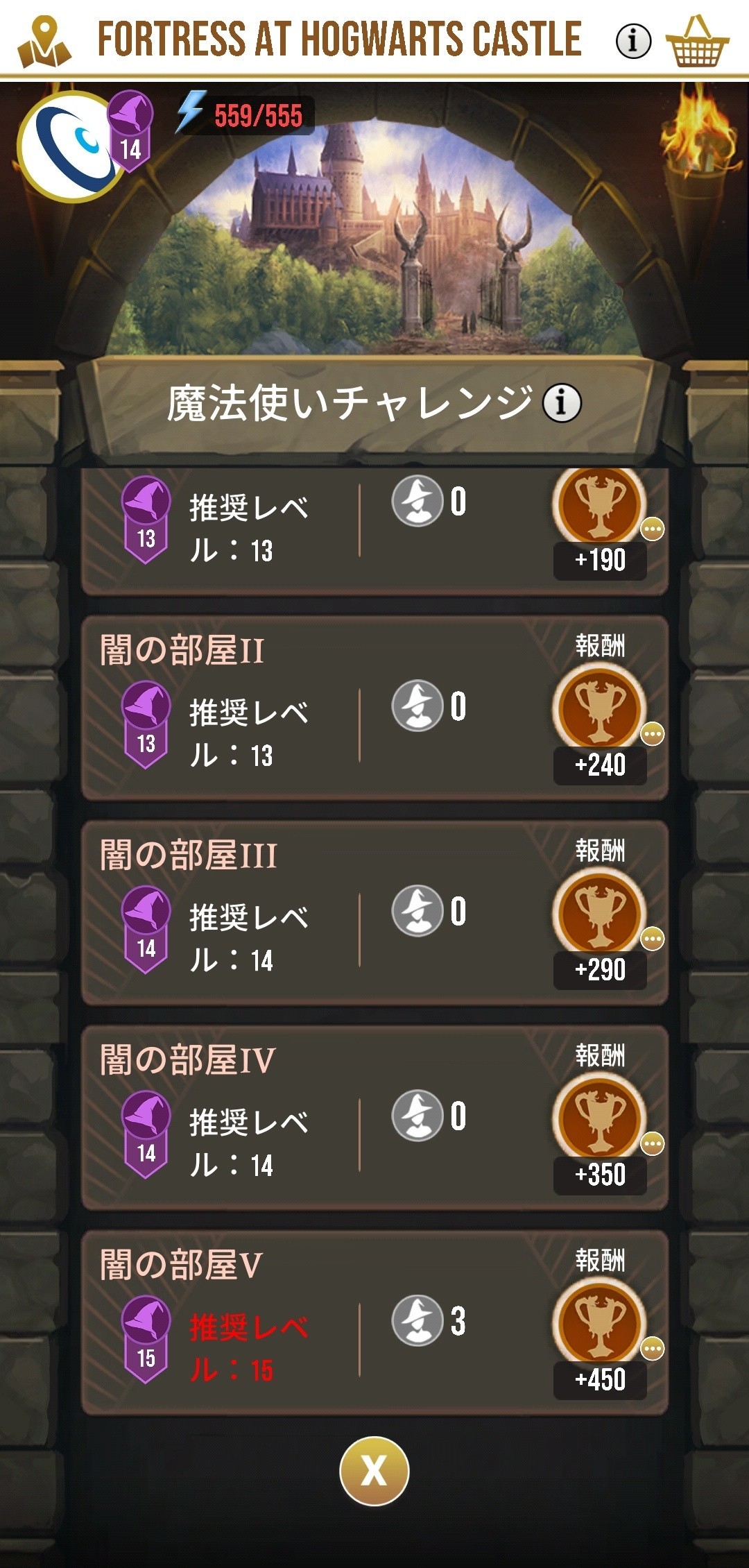Open the level 14 player profile avatar

point(73,146)
